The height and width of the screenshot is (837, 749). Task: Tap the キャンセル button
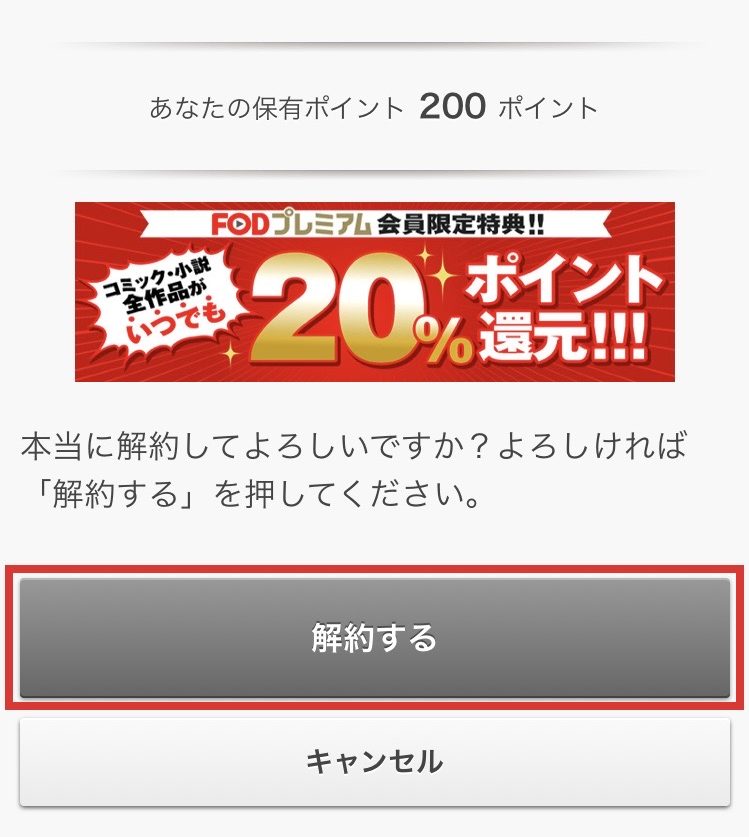click(x=374, y=762)
